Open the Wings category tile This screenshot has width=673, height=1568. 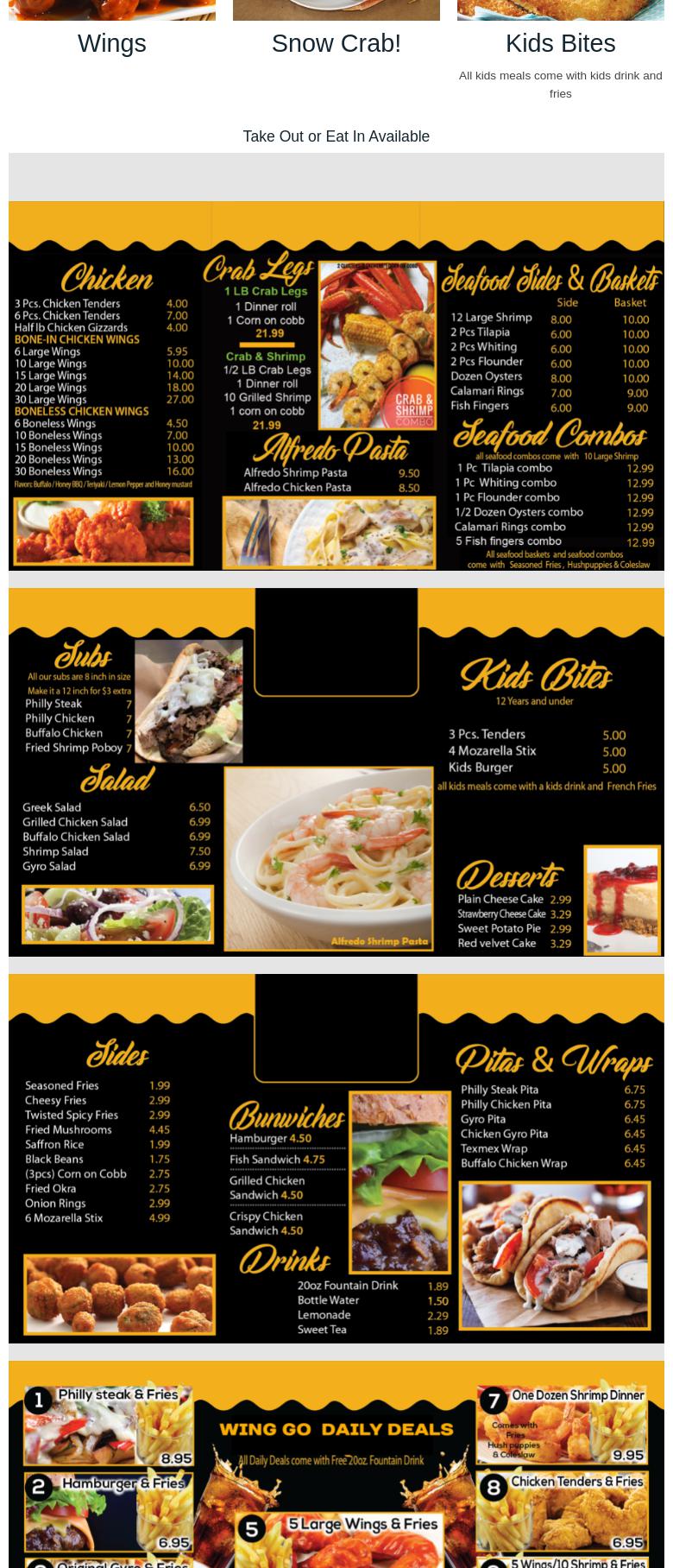point(112,42)
